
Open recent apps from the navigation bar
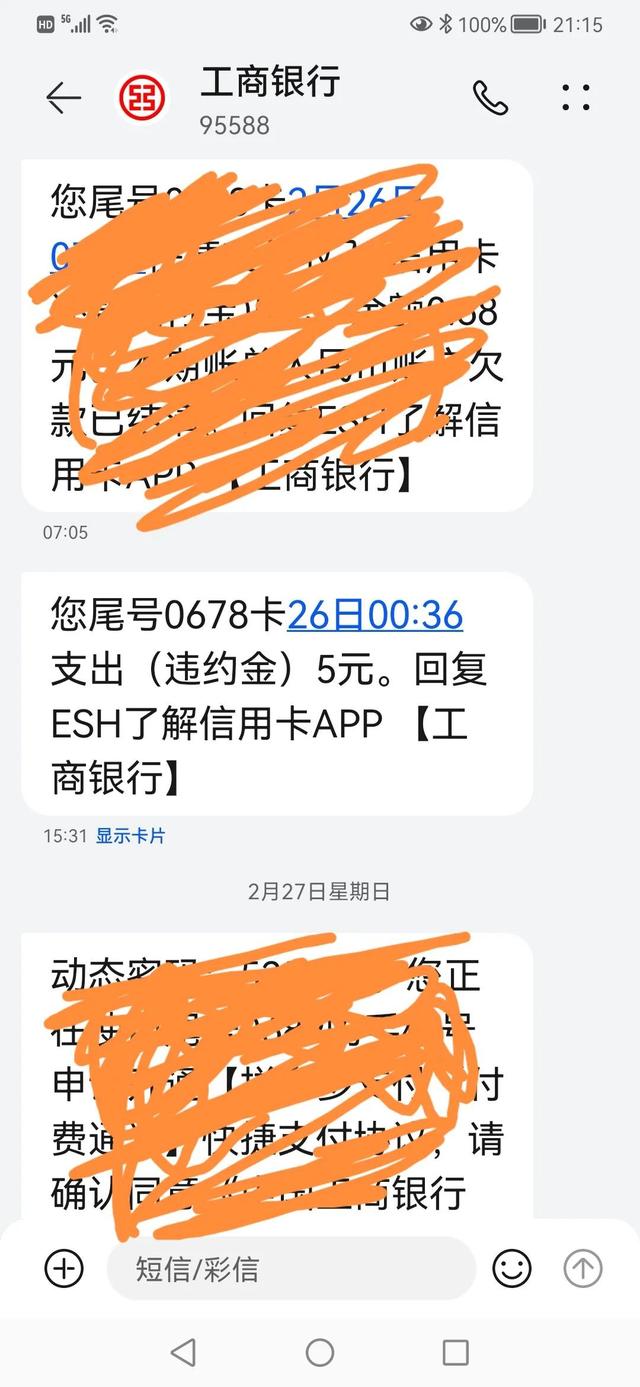pyautogui.click(x=456, y=1353)
